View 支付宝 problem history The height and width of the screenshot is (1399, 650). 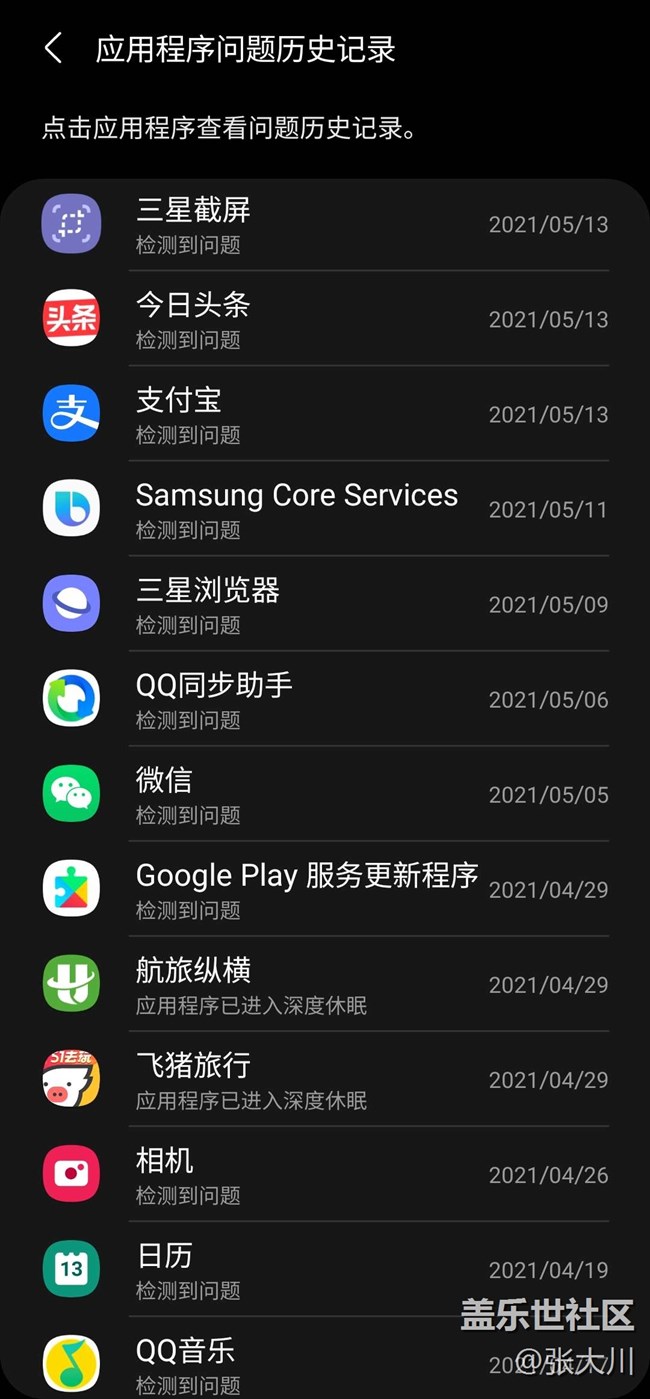[x=324, y=414]
